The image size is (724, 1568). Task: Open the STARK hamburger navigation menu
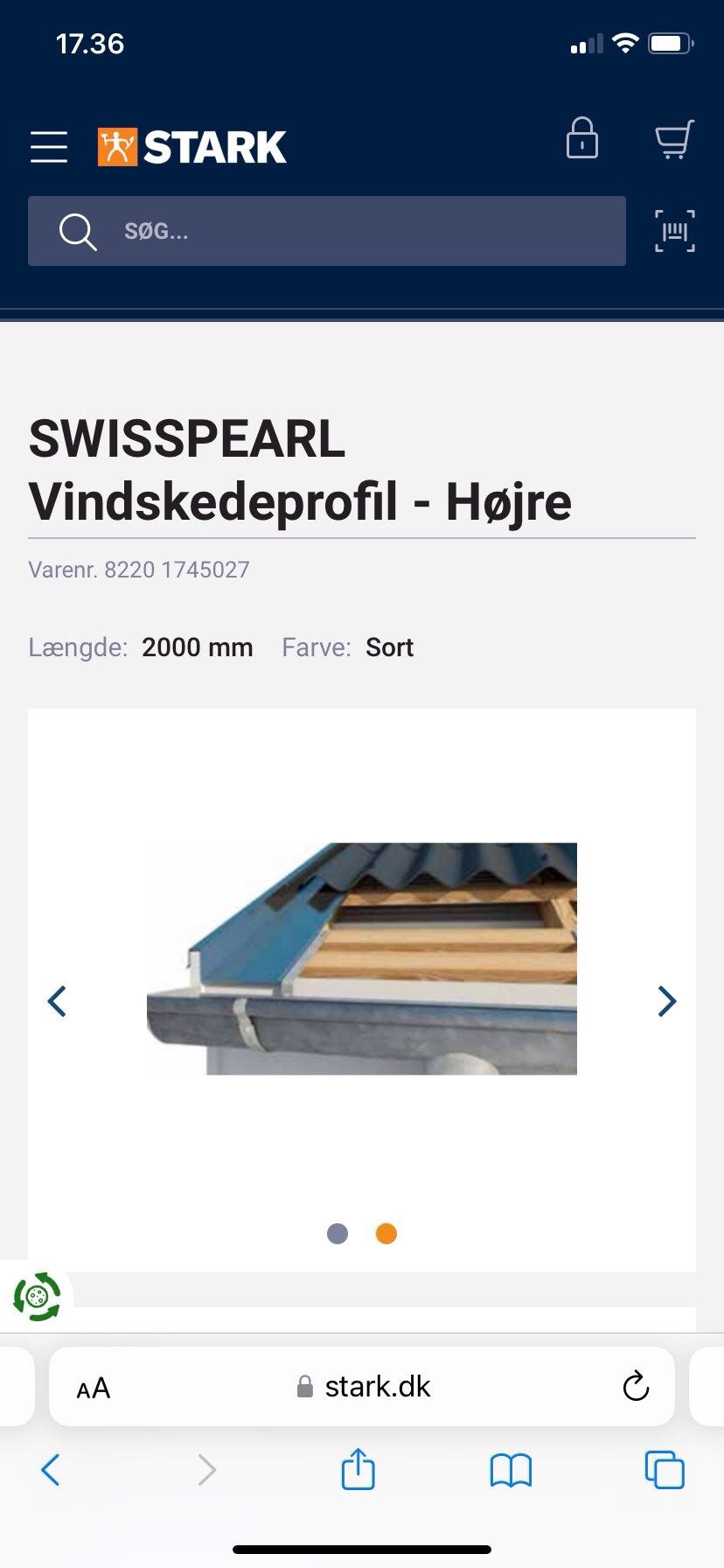pos(49,147)
